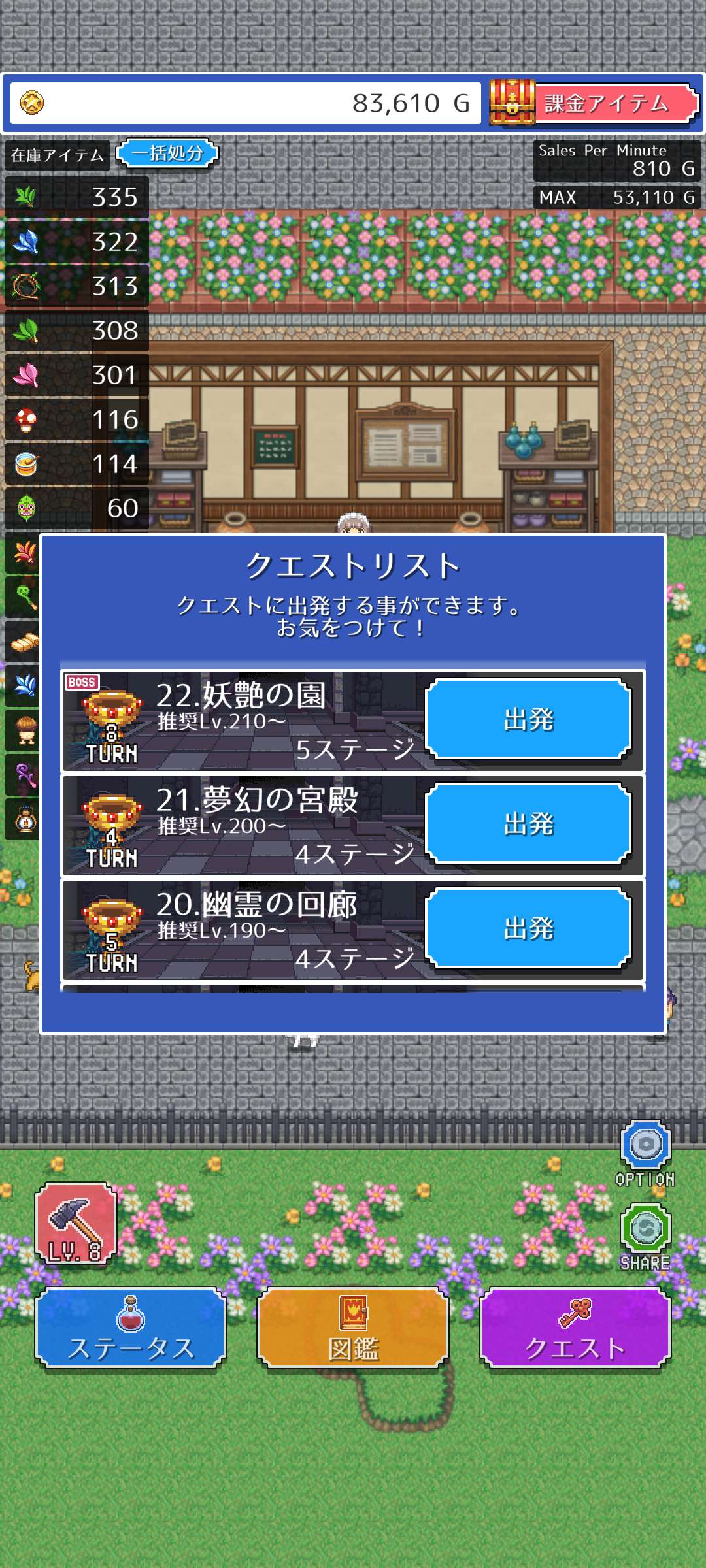The image size is (706, 1568).
Task: Tap the hammer LV. 8 button
Action: tap(76, 1223)
